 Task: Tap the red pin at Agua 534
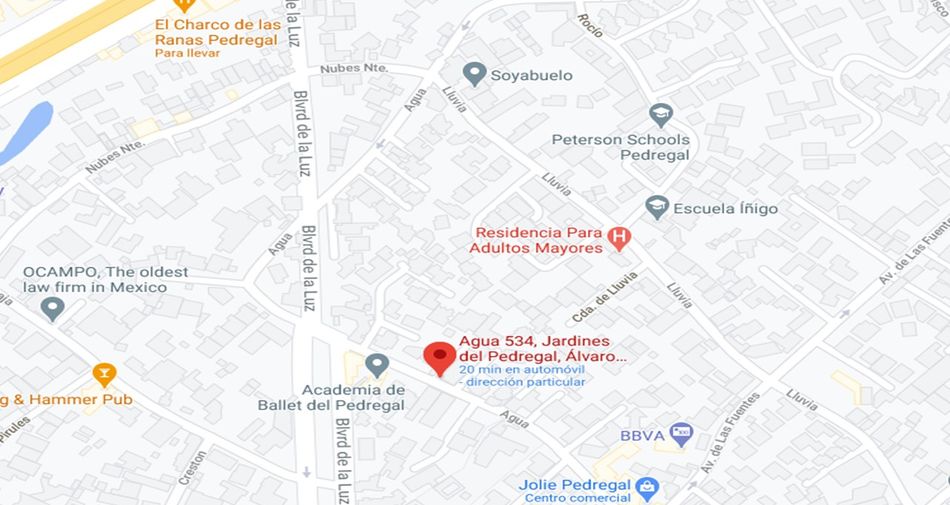439,358
